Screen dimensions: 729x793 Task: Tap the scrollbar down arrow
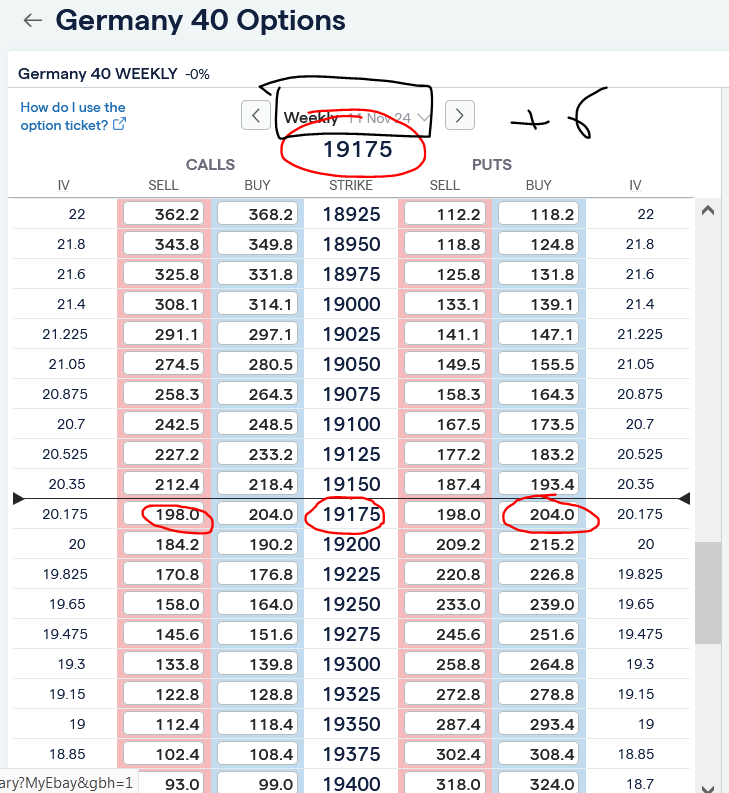[708, 786]
